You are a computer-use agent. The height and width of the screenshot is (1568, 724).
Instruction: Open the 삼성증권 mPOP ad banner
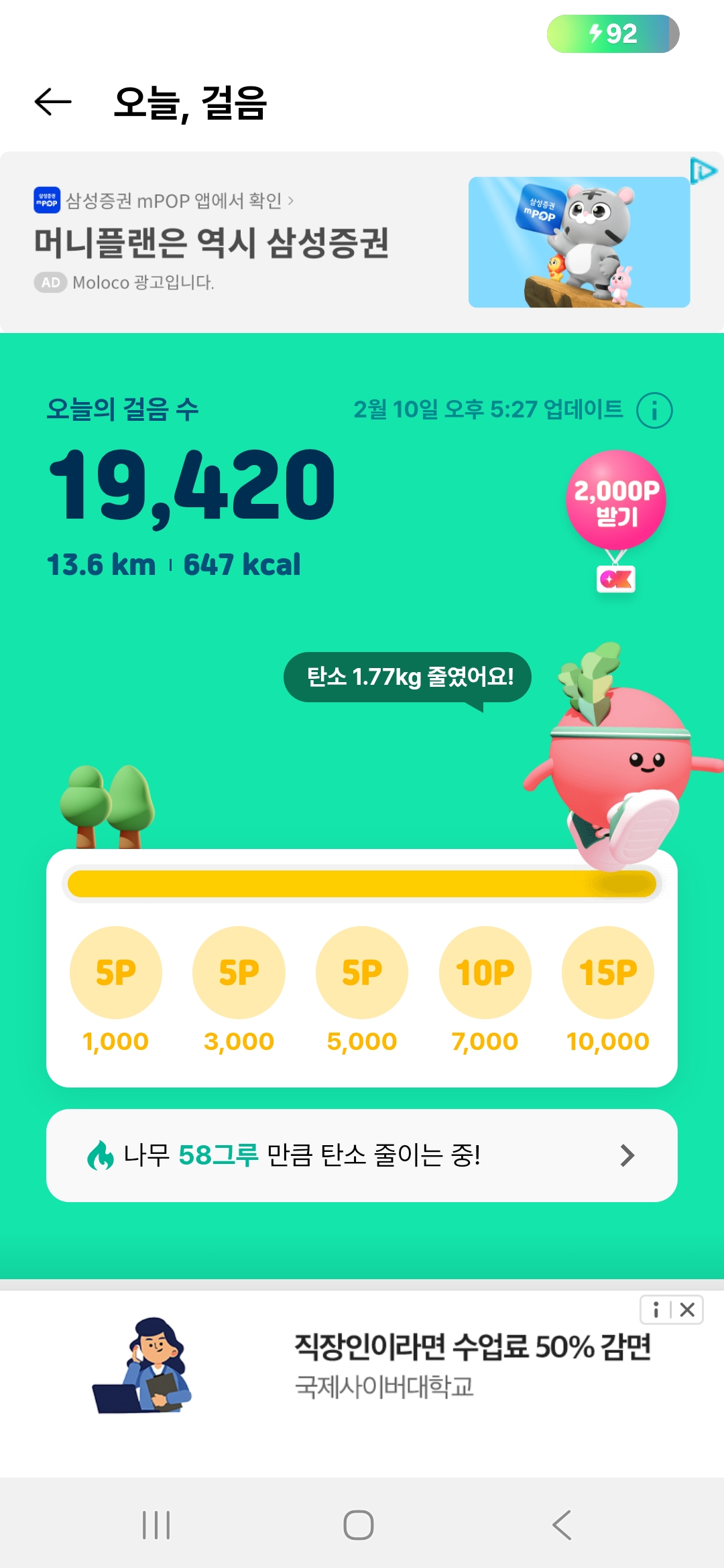coord(268,243)
